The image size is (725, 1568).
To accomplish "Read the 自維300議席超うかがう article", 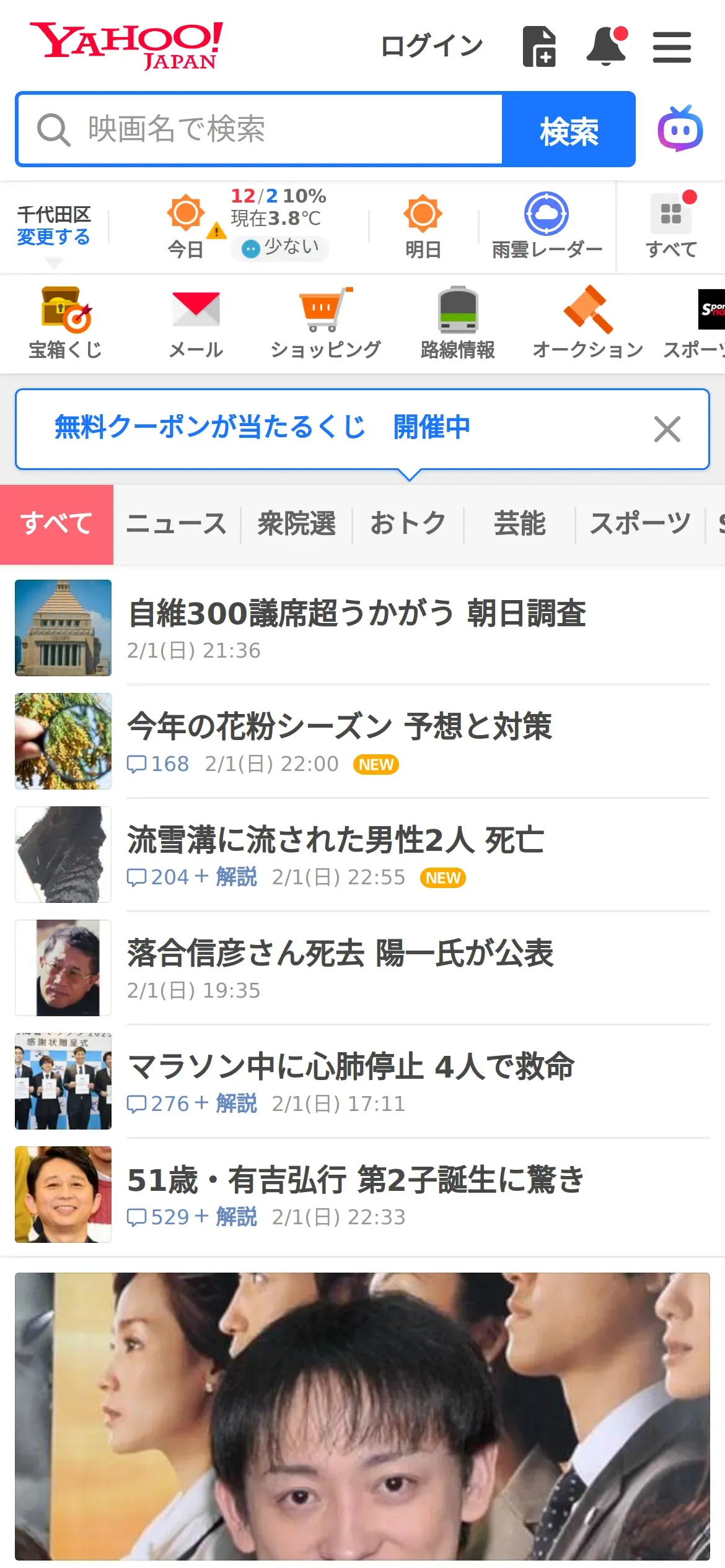I will point(356,614).
